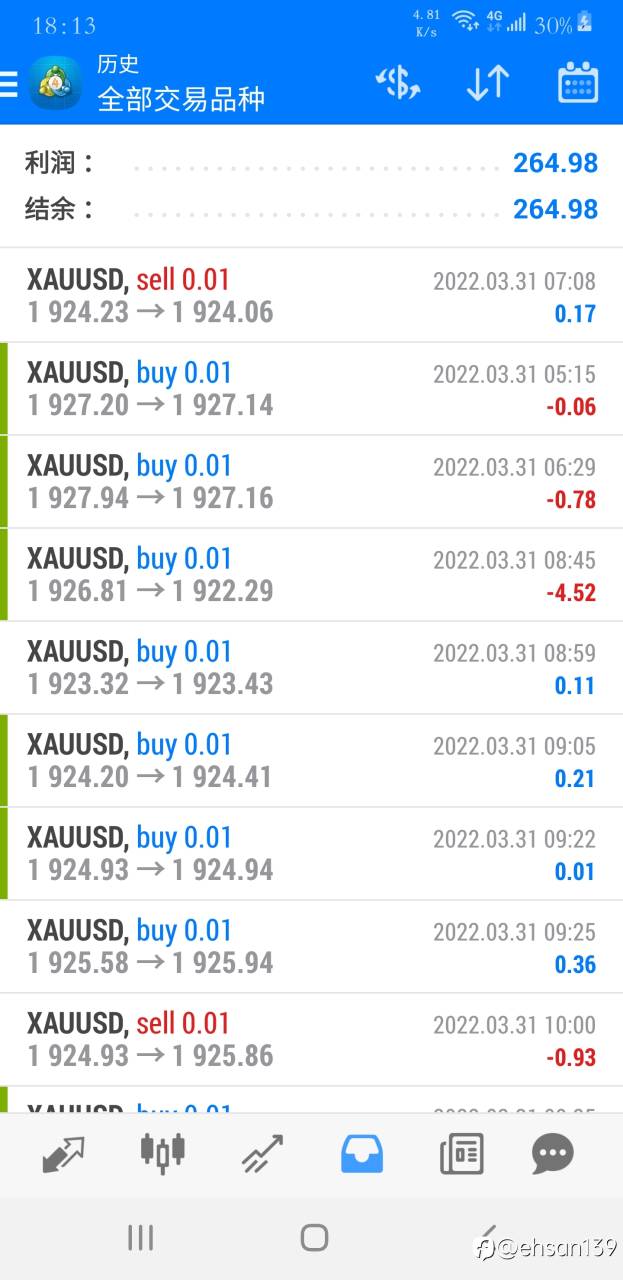
Task: Expand the buy trade at 05:15
Action: (x=311, y=389)
